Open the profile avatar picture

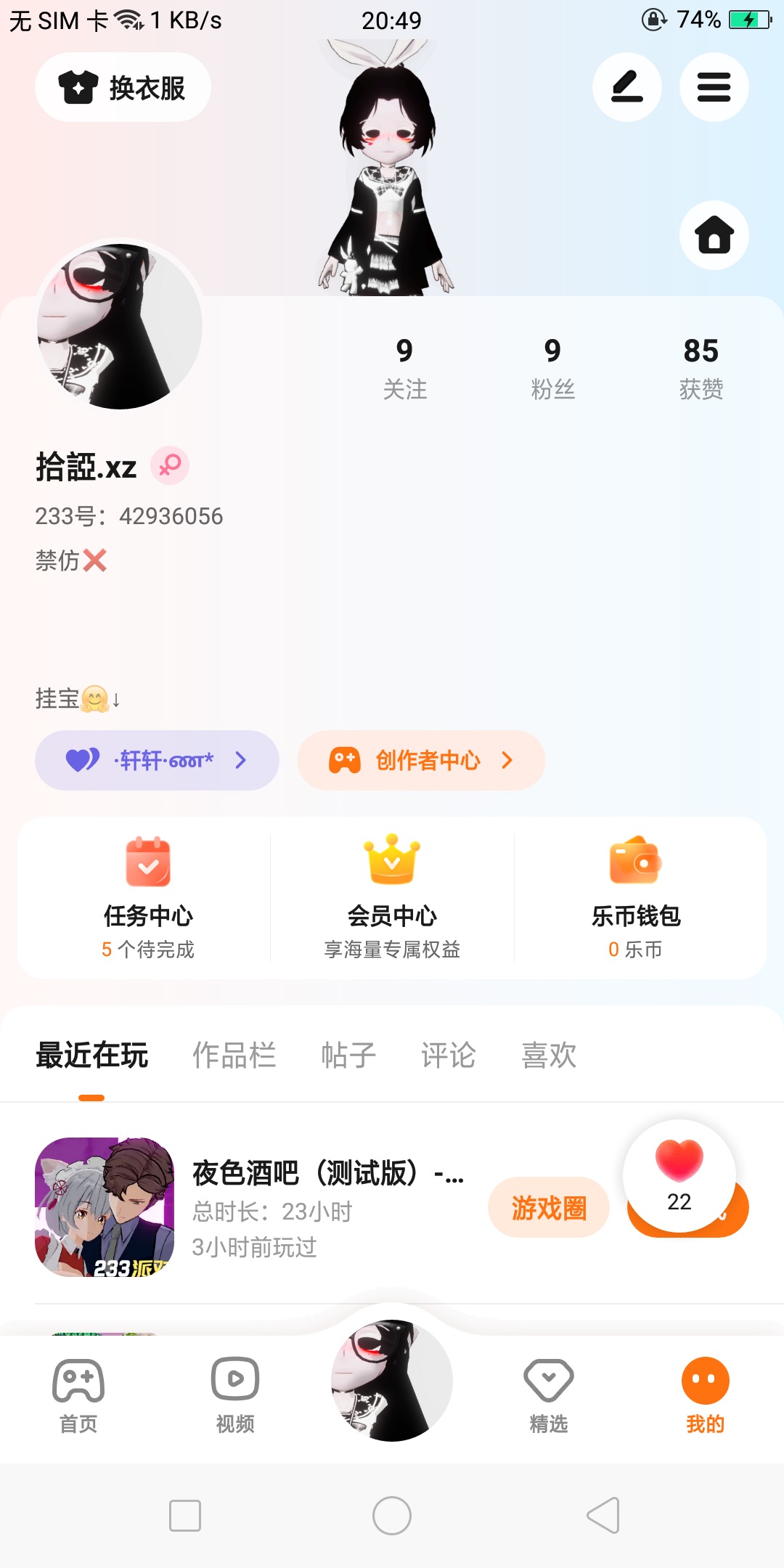(x=120, y=326)
